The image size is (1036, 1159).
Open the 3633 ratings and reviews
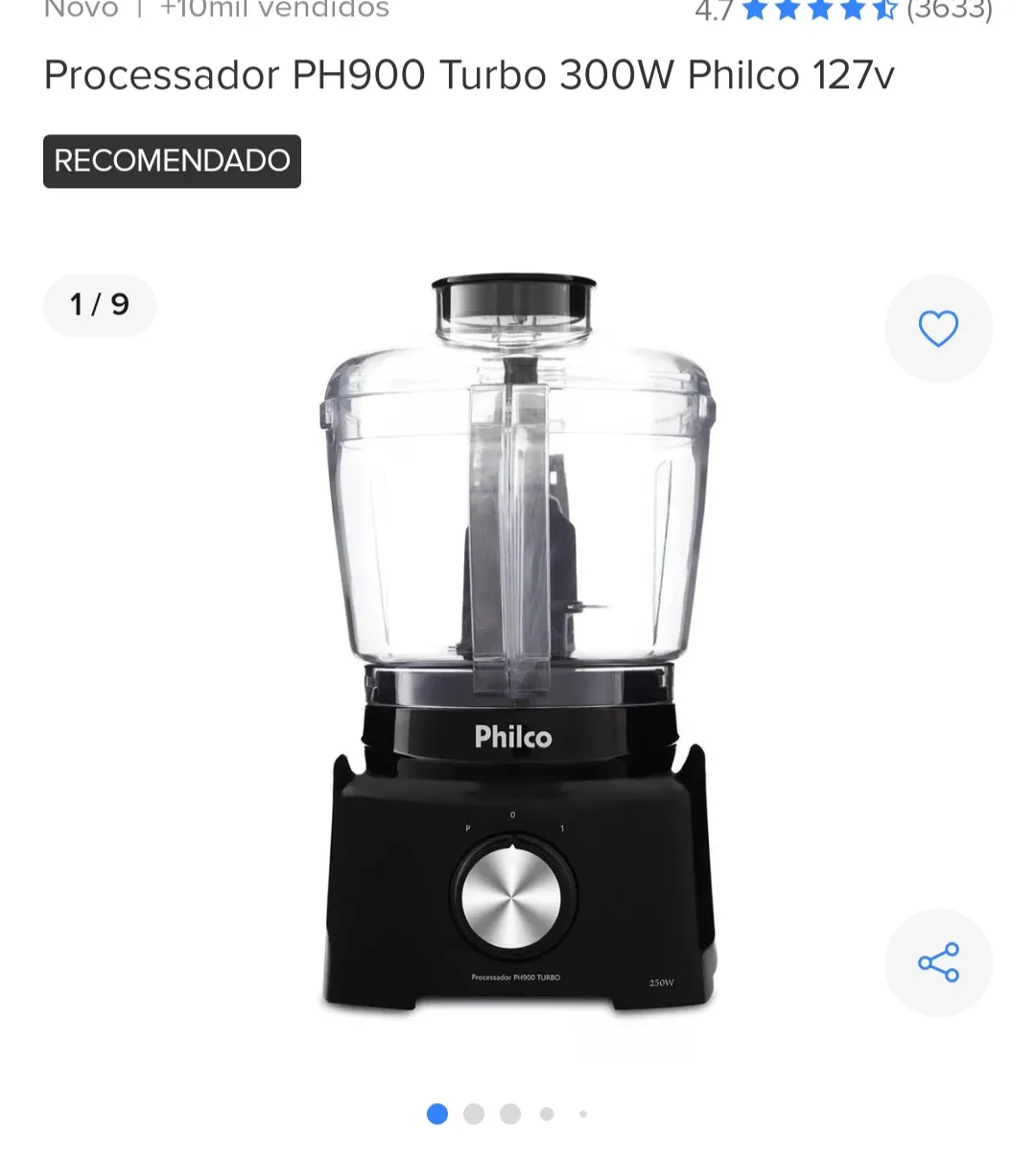click(x=948, y=11)
